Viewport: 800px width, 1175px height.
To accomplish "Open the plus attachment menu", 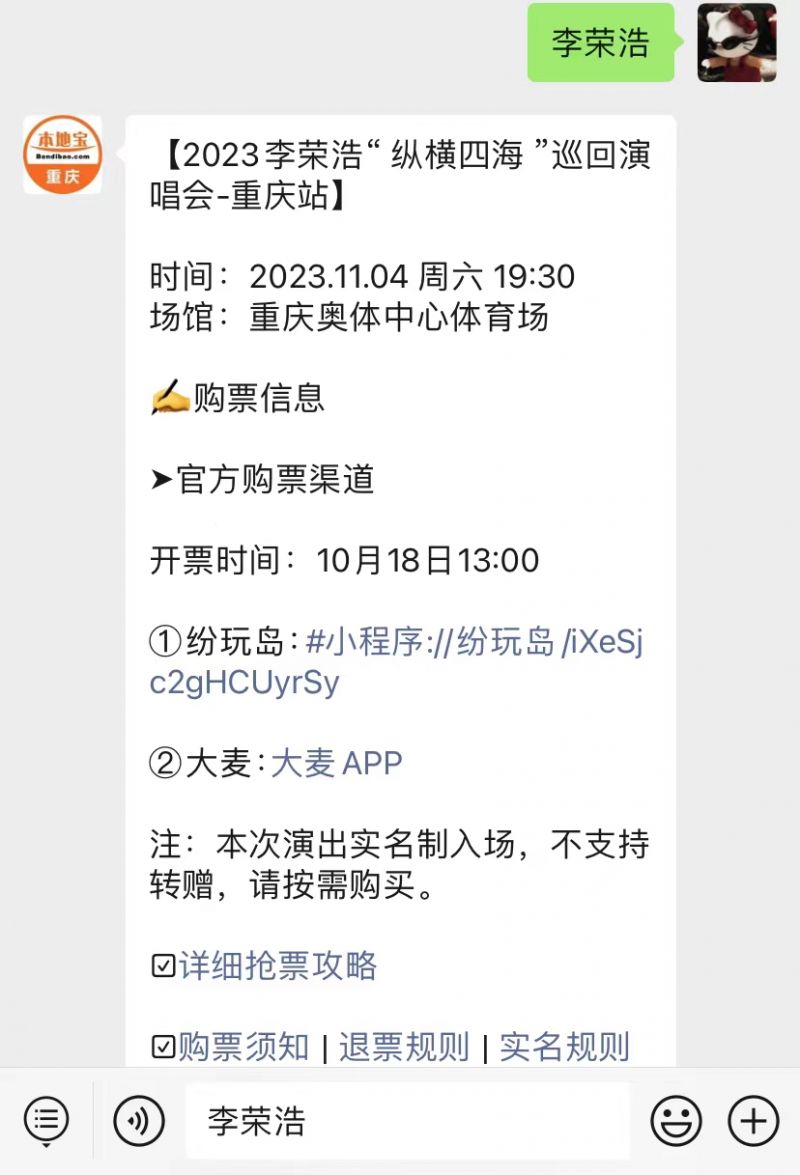I will click(752, 1121).
